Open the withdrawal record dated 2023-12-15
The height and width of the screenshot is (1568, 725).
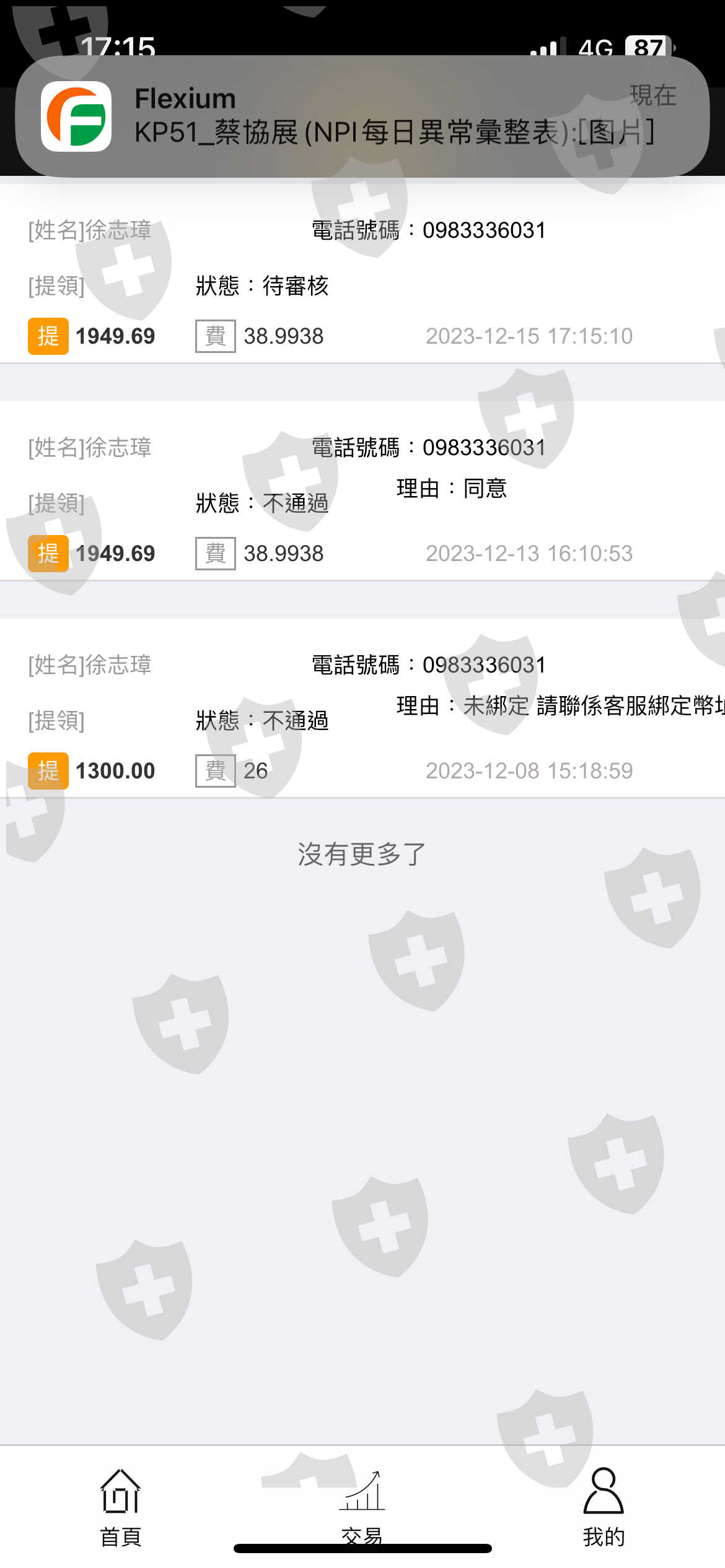tap(362, 273)
